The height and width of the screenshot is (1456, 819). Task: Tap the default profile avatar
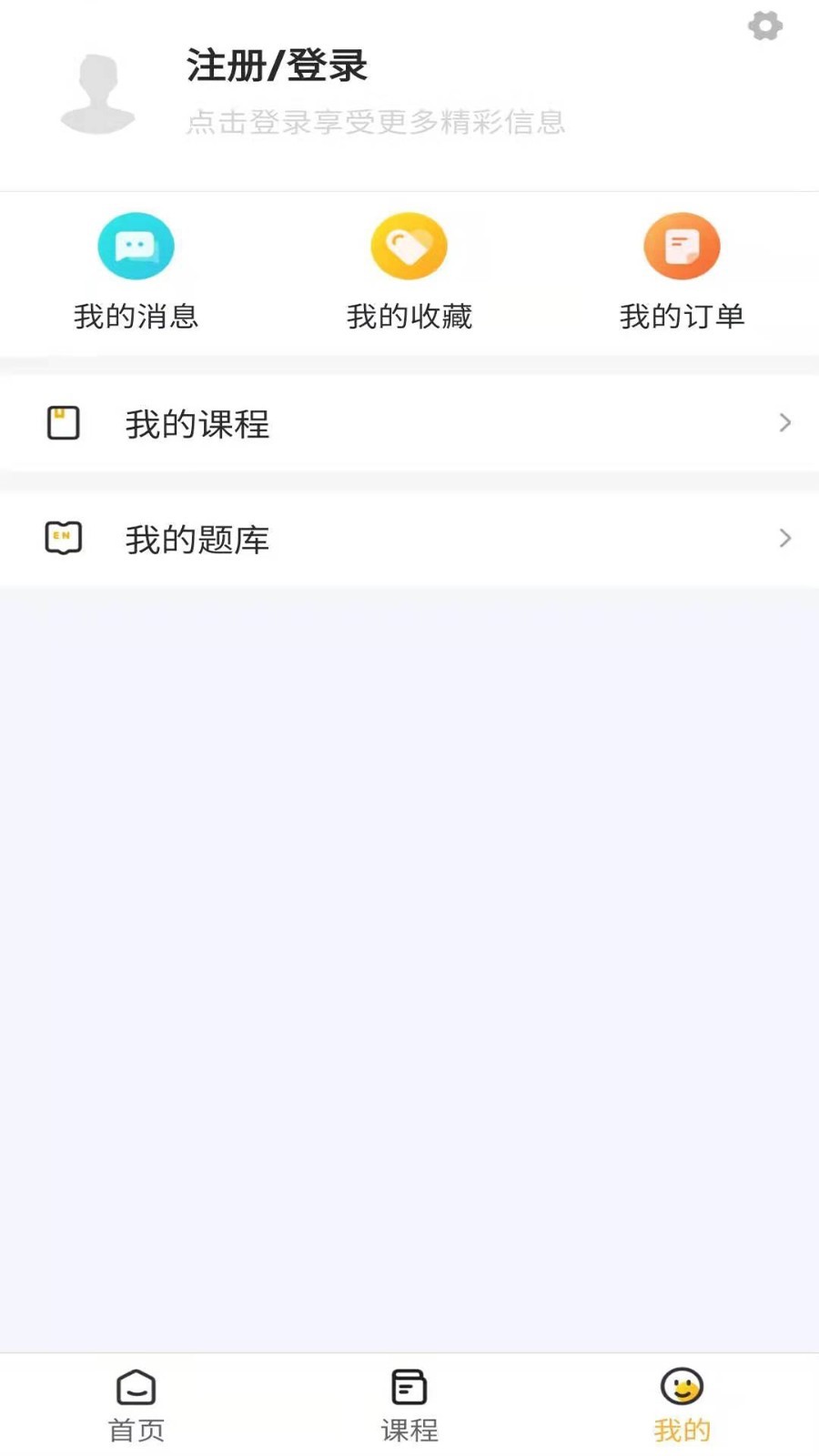[98, 94]
